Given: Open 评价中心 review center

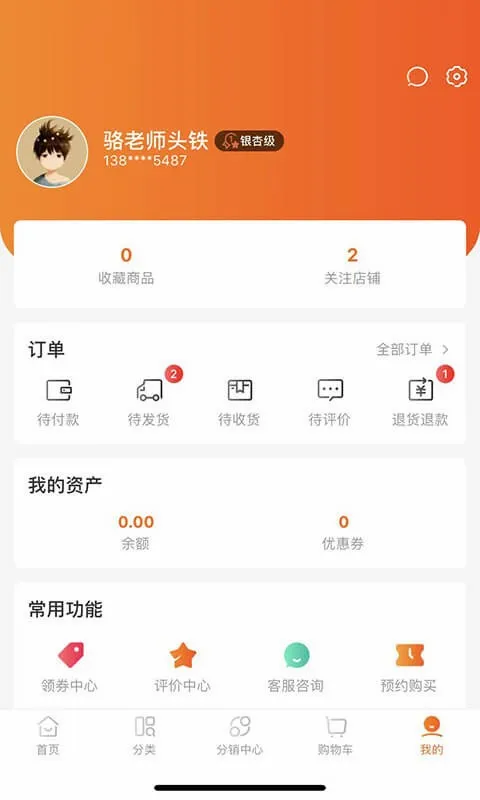Looking at the screenshot, I should 182,667.
